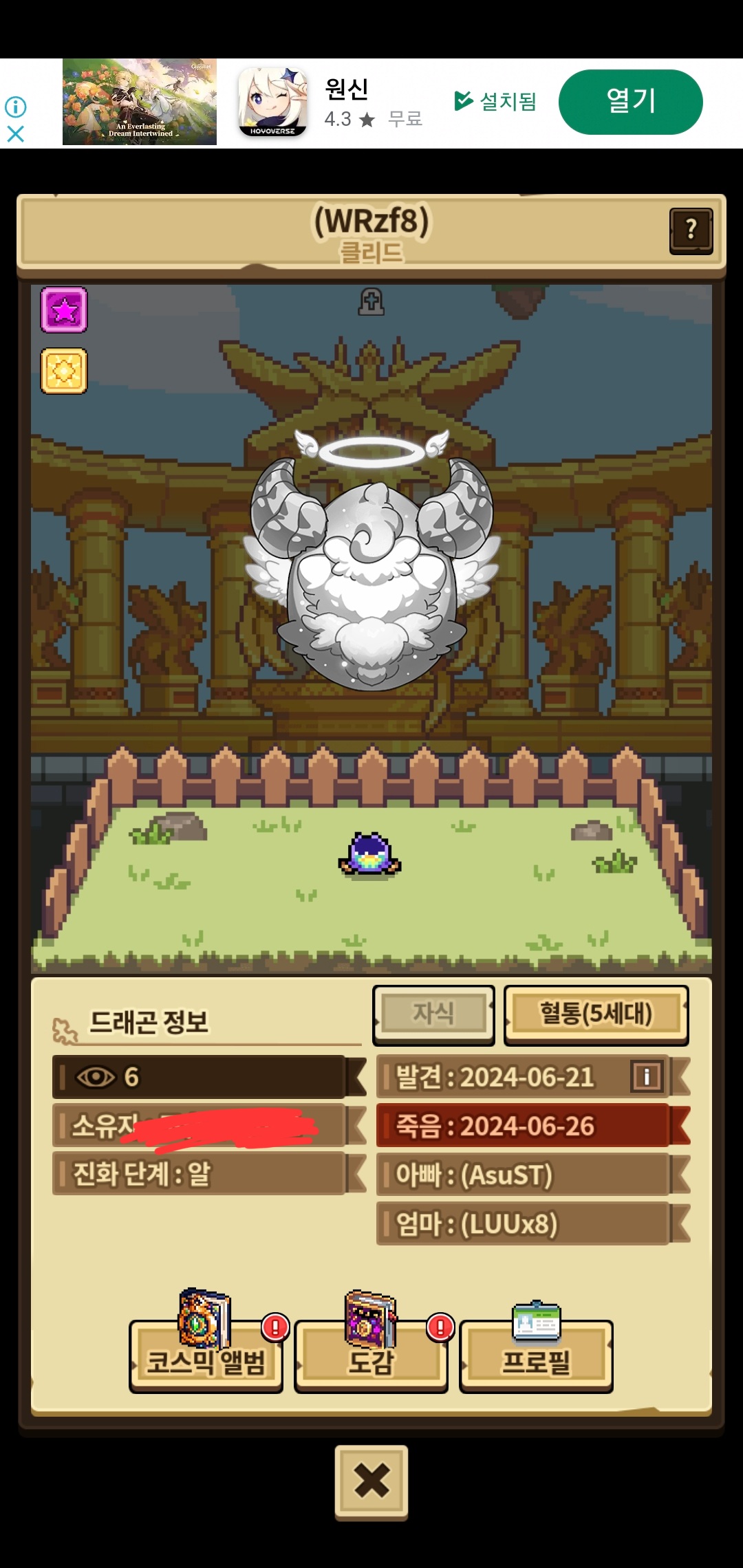Viewport: 743px width, 1568px height.
Task: Close the dragon info window
Action: pos(371,1481)
